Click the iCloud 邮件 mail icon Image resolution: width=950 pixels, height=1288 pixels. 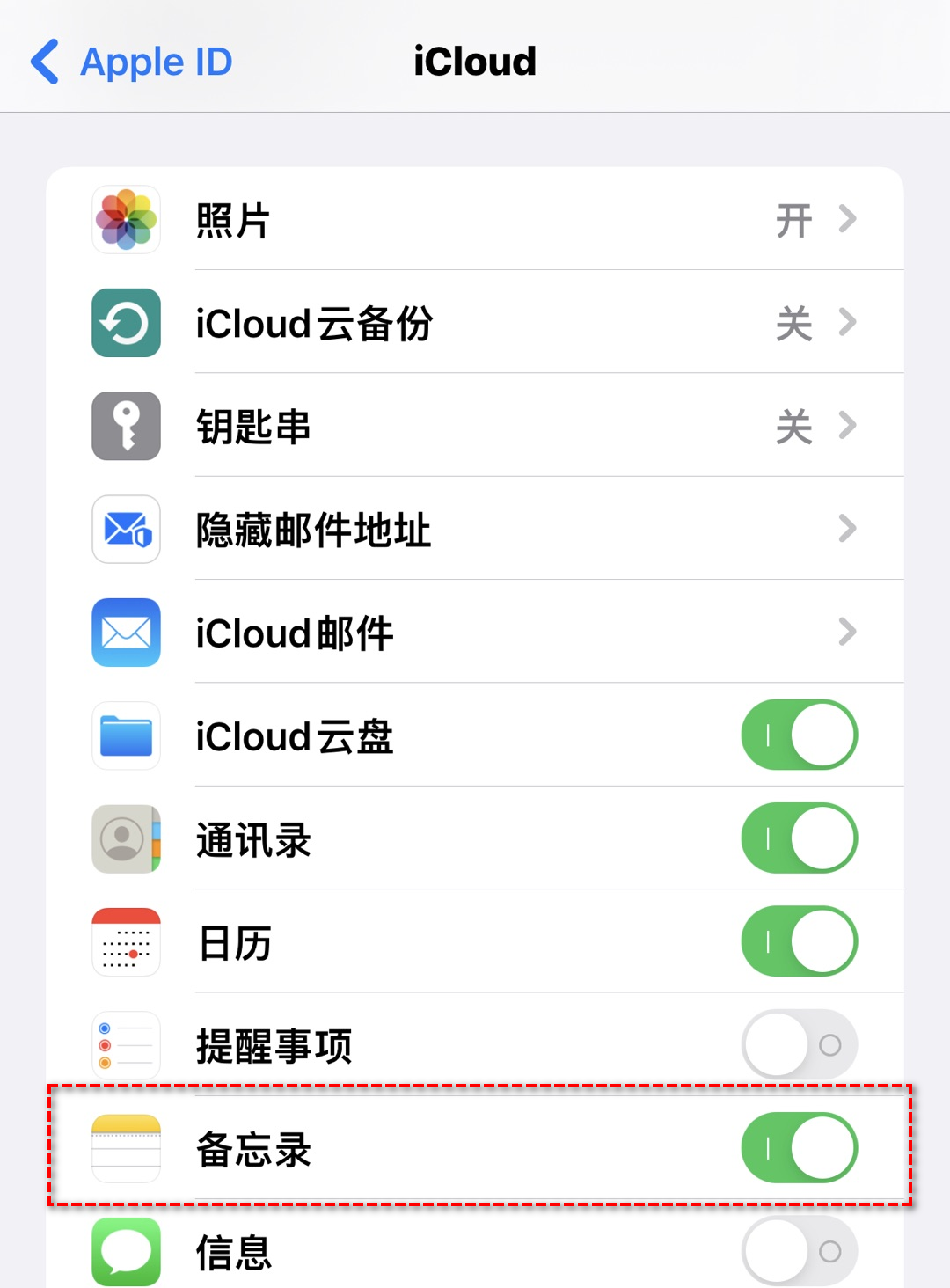[126, 633]
